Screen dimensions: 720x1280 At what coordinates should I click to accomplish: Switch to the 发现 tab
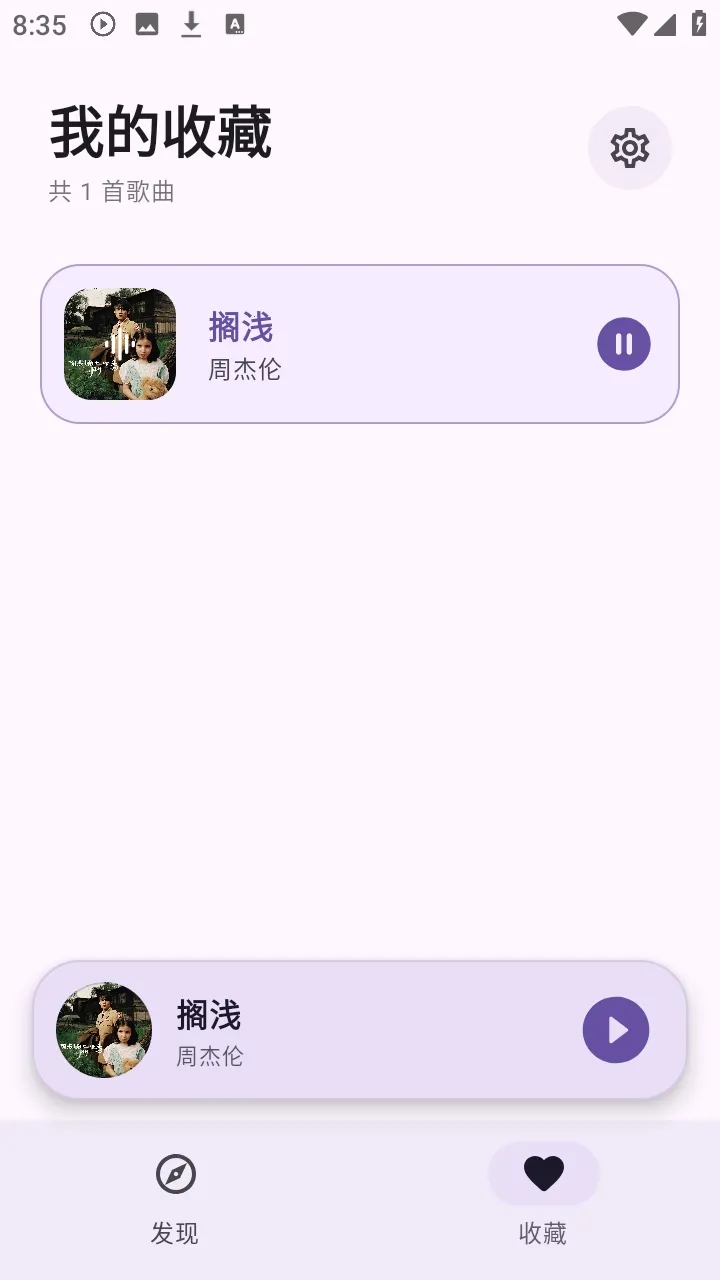tap(175, 1195)
